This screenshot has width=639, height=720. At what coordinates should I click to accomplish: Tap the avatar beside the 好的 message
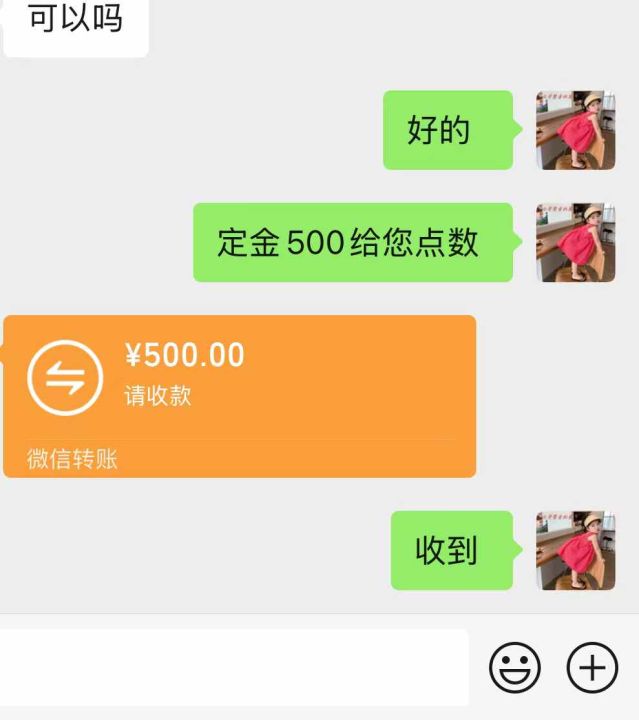click(x=575, y=130)
